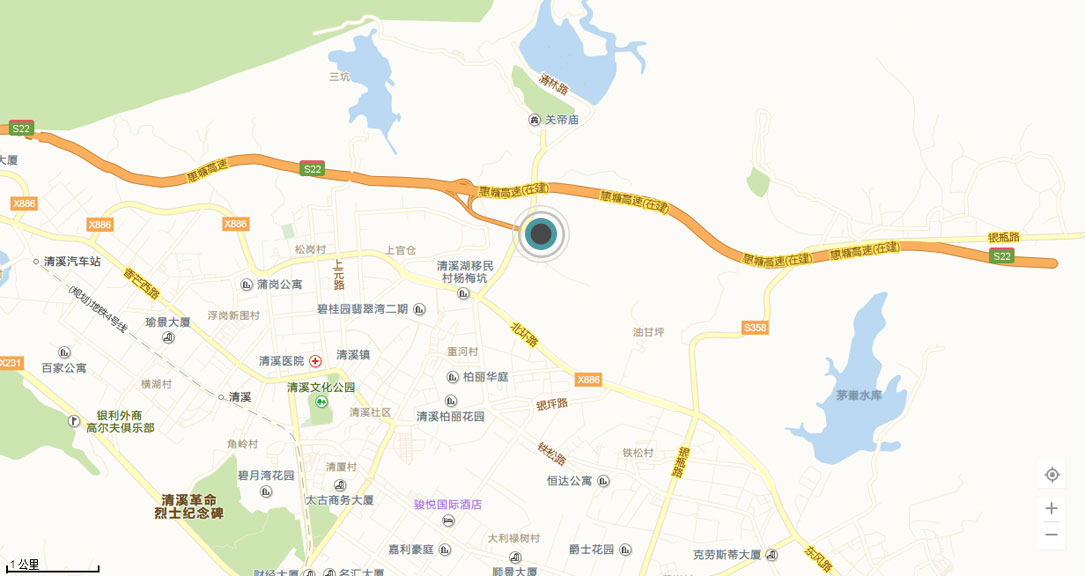Zoom out of the map

(1051, 535)
